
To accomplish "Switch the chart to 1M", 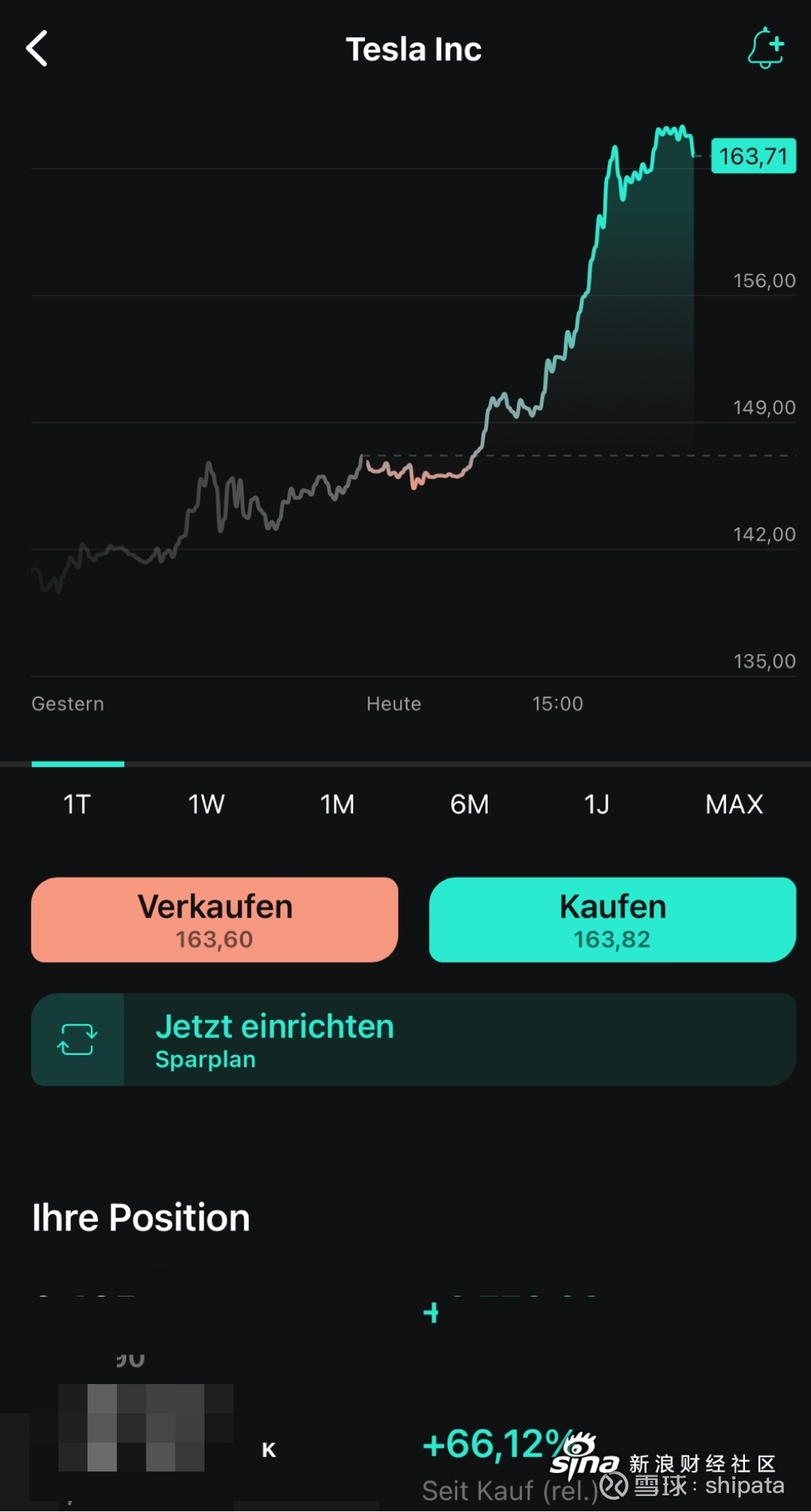I will click(337, 804).
